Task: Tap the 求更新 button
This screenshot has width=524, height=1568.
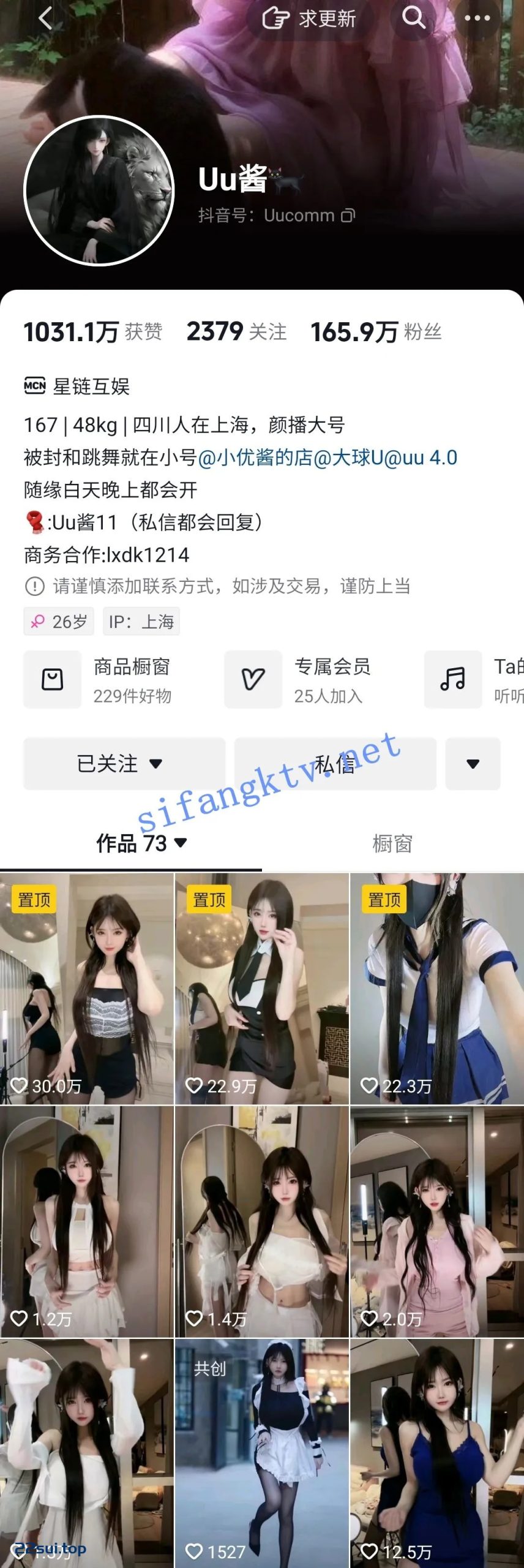Action: pos(309,18)
